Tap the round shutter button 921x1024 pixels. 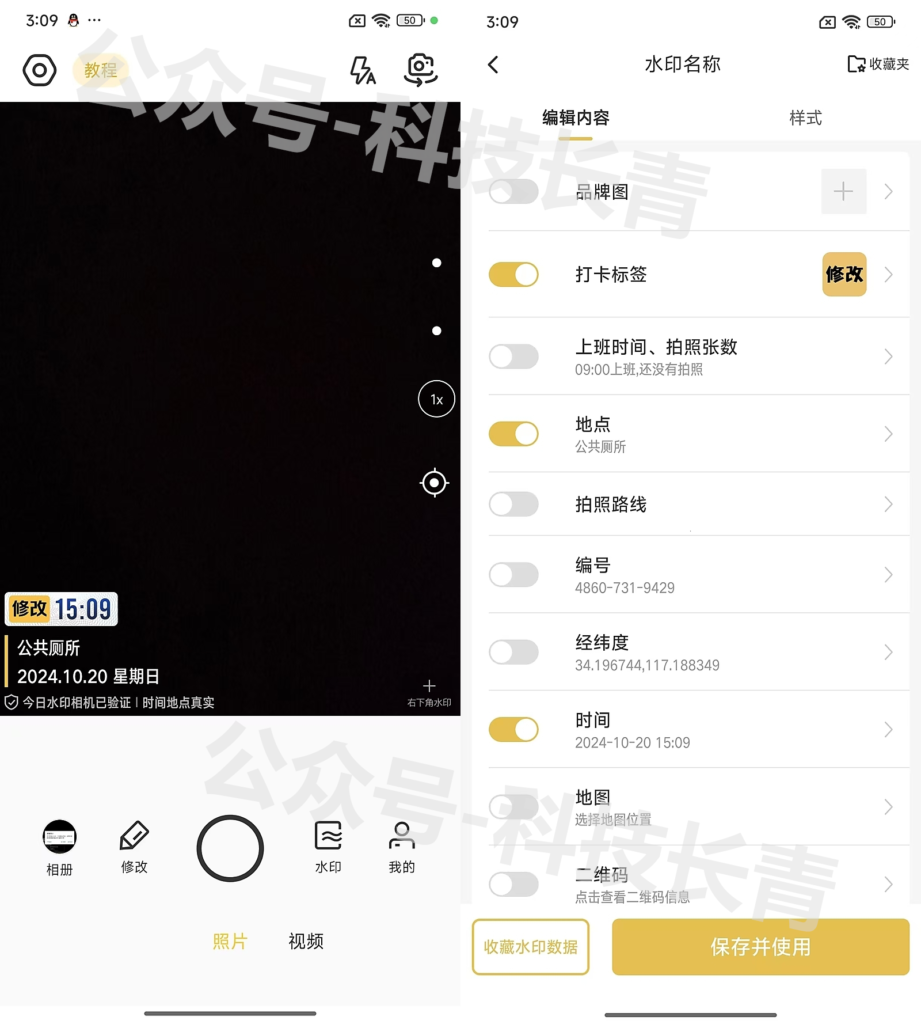coord(230,848)
